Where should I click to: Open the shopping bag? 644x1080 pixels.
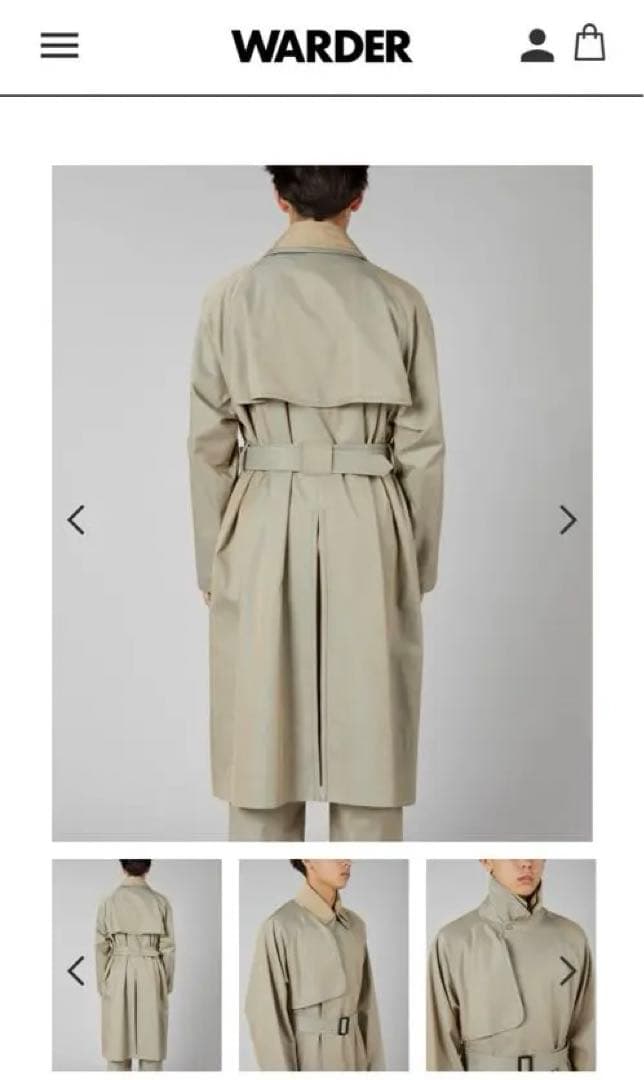pyautogui.click(x=590, y=44)
